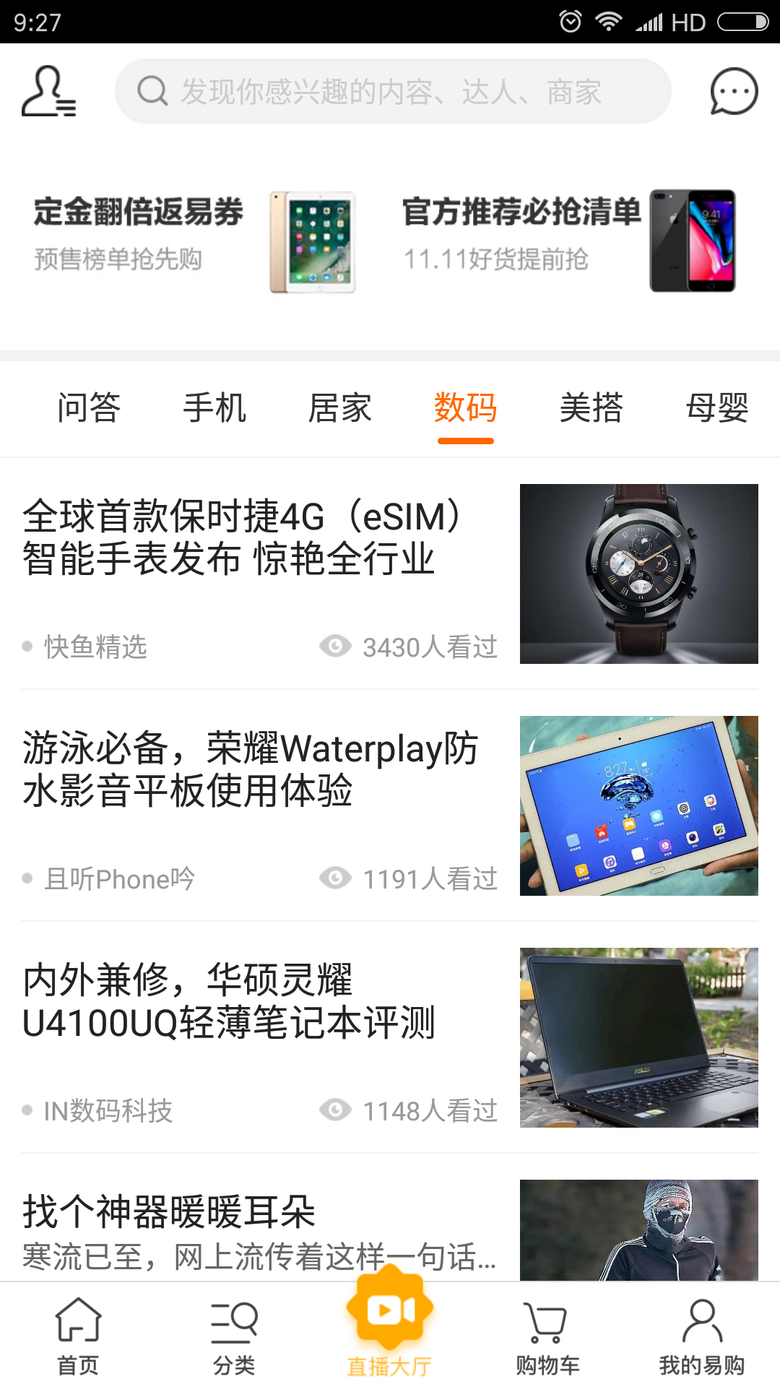This screenshot has height=1387, width=780.
Task: Switch to the 手机 tab
Action: coord(214,408)
